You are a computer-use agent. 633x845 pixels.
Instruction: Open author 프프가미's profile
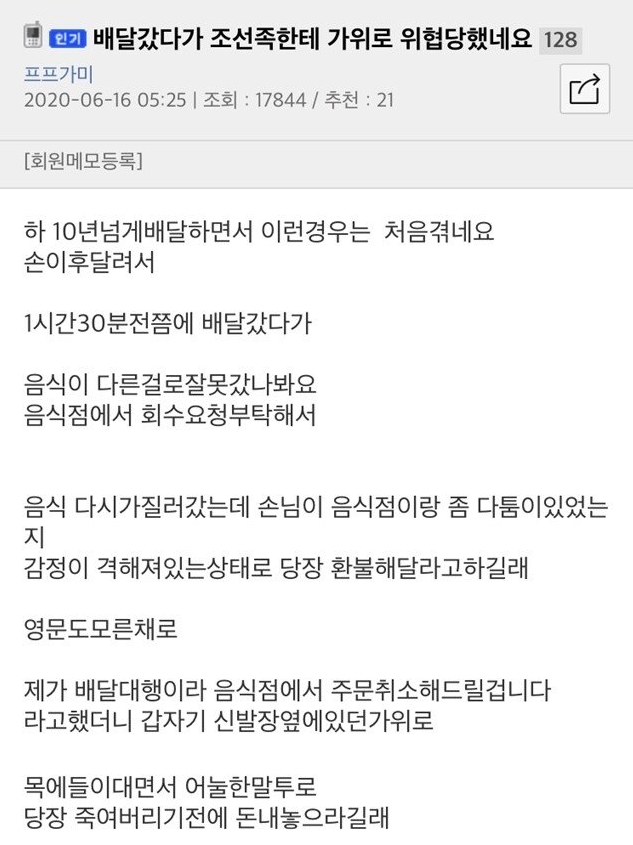click(56, 75)
